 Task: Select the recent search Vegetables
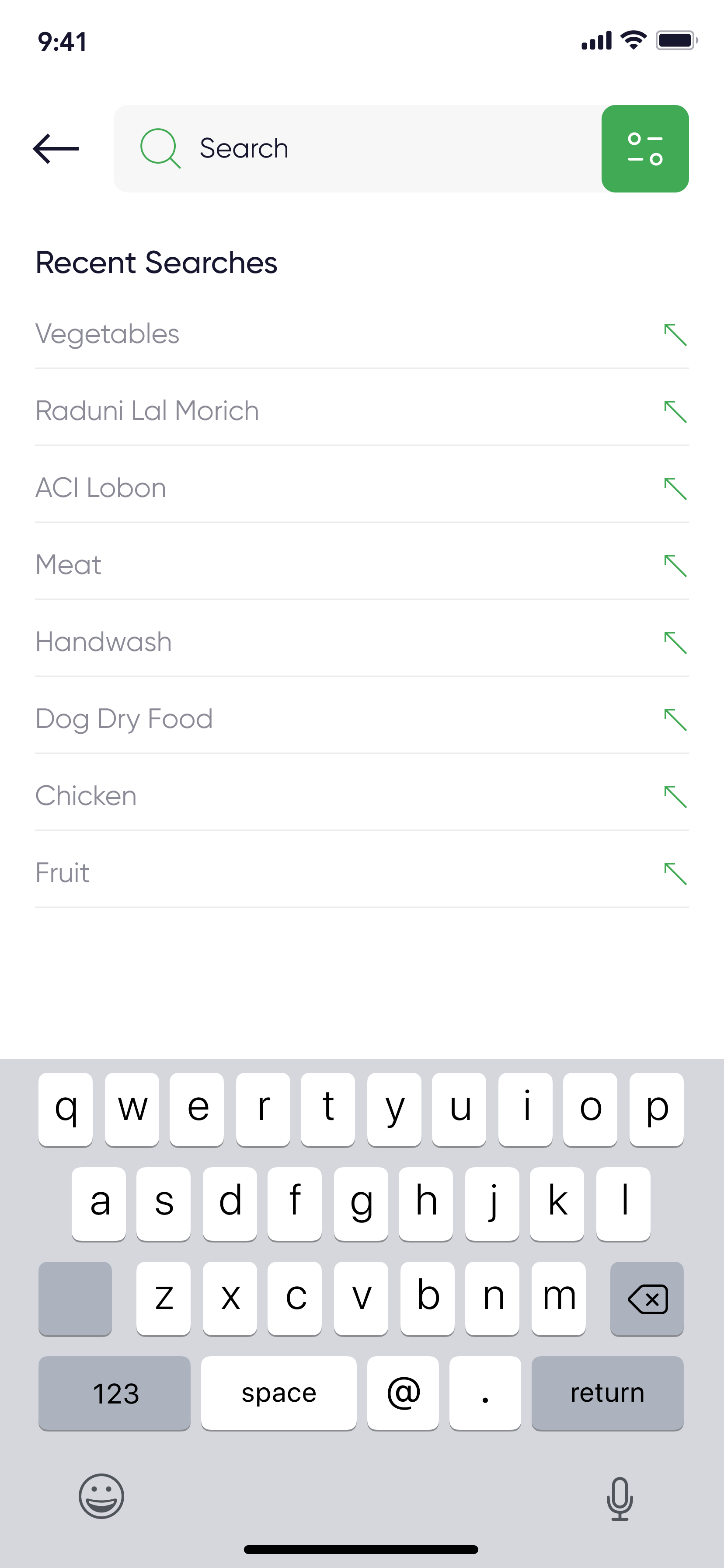(108, 334)
